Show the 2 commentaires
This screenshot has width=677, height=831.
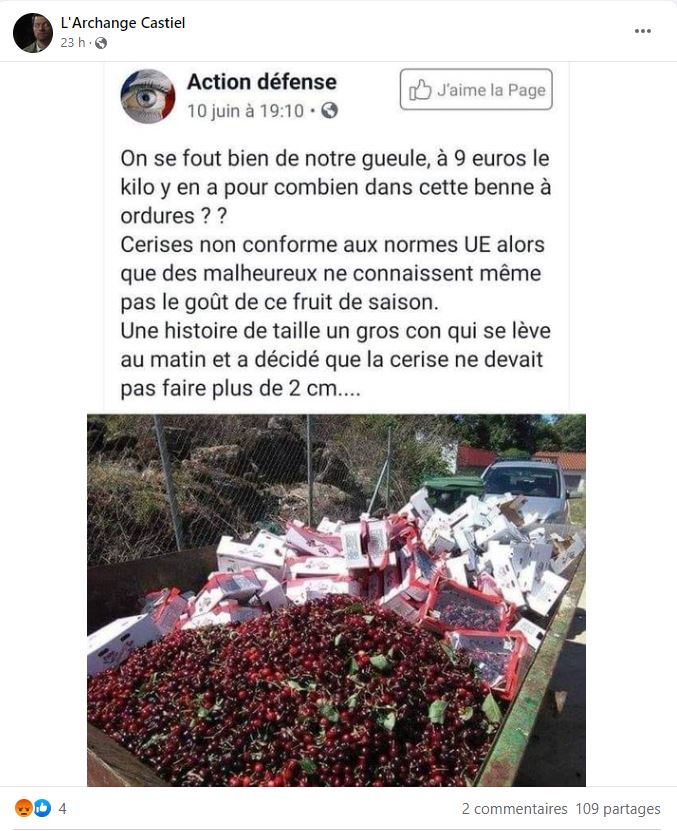click(515, 808)
